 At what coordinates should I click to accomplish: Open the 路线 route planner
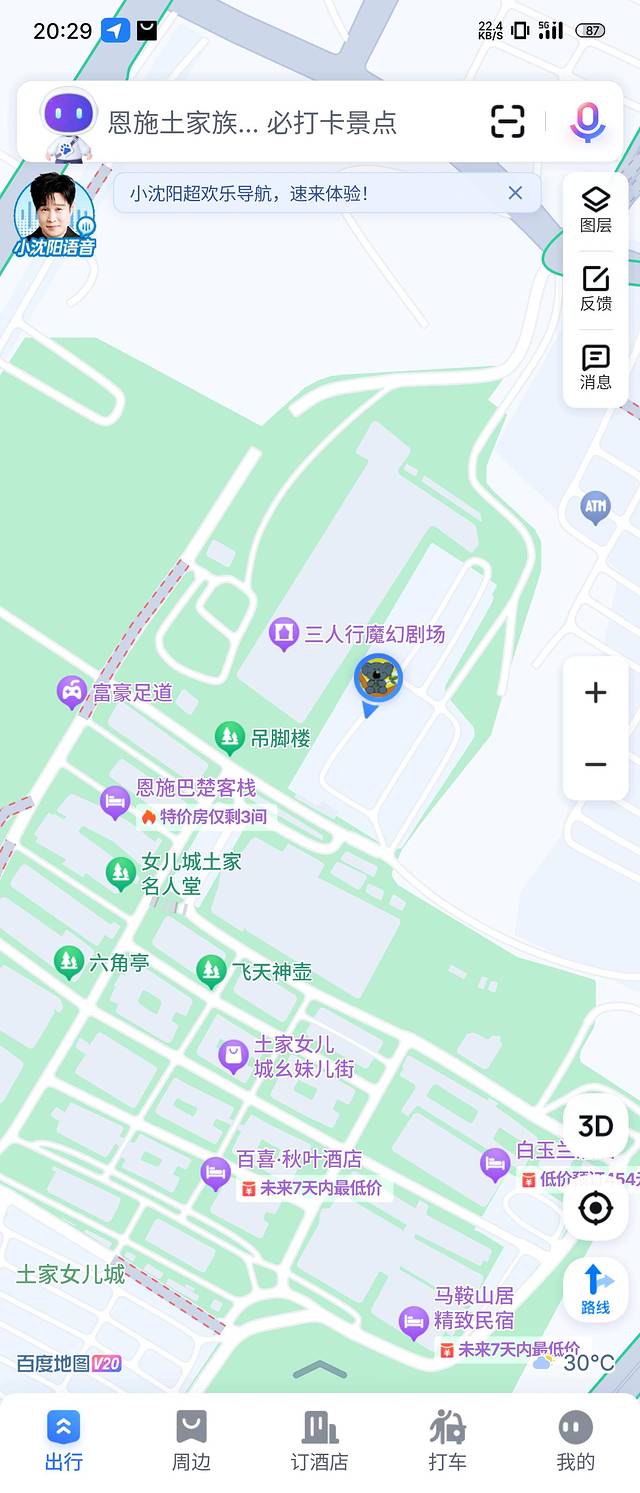[x=596, y=1288]
